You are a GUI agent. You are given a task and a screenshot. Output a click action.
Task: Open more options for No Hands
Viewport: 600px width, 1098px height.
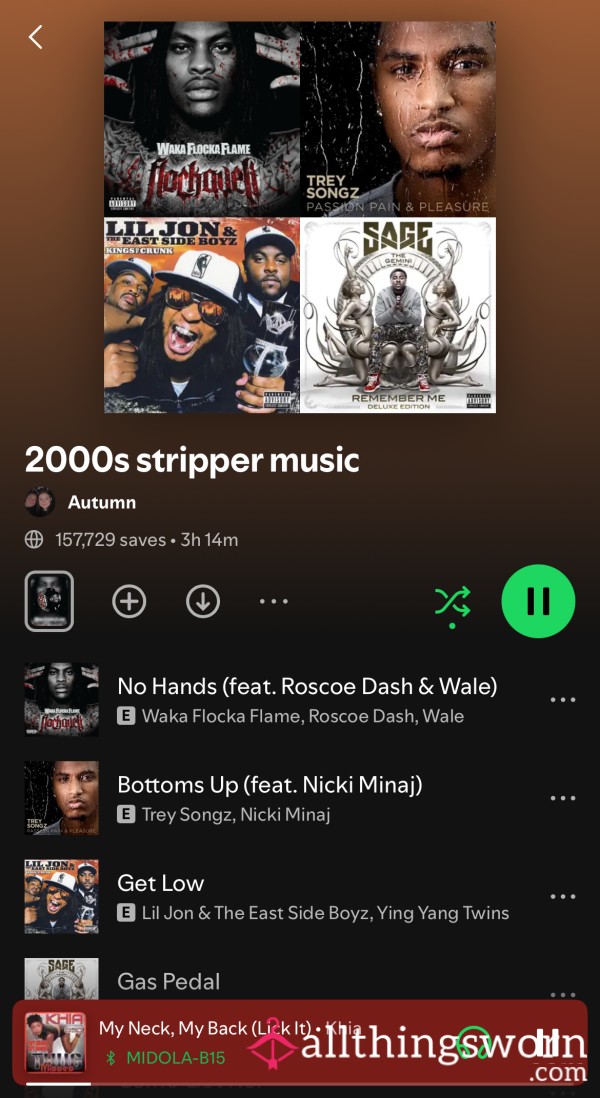[x=563, y=700]
